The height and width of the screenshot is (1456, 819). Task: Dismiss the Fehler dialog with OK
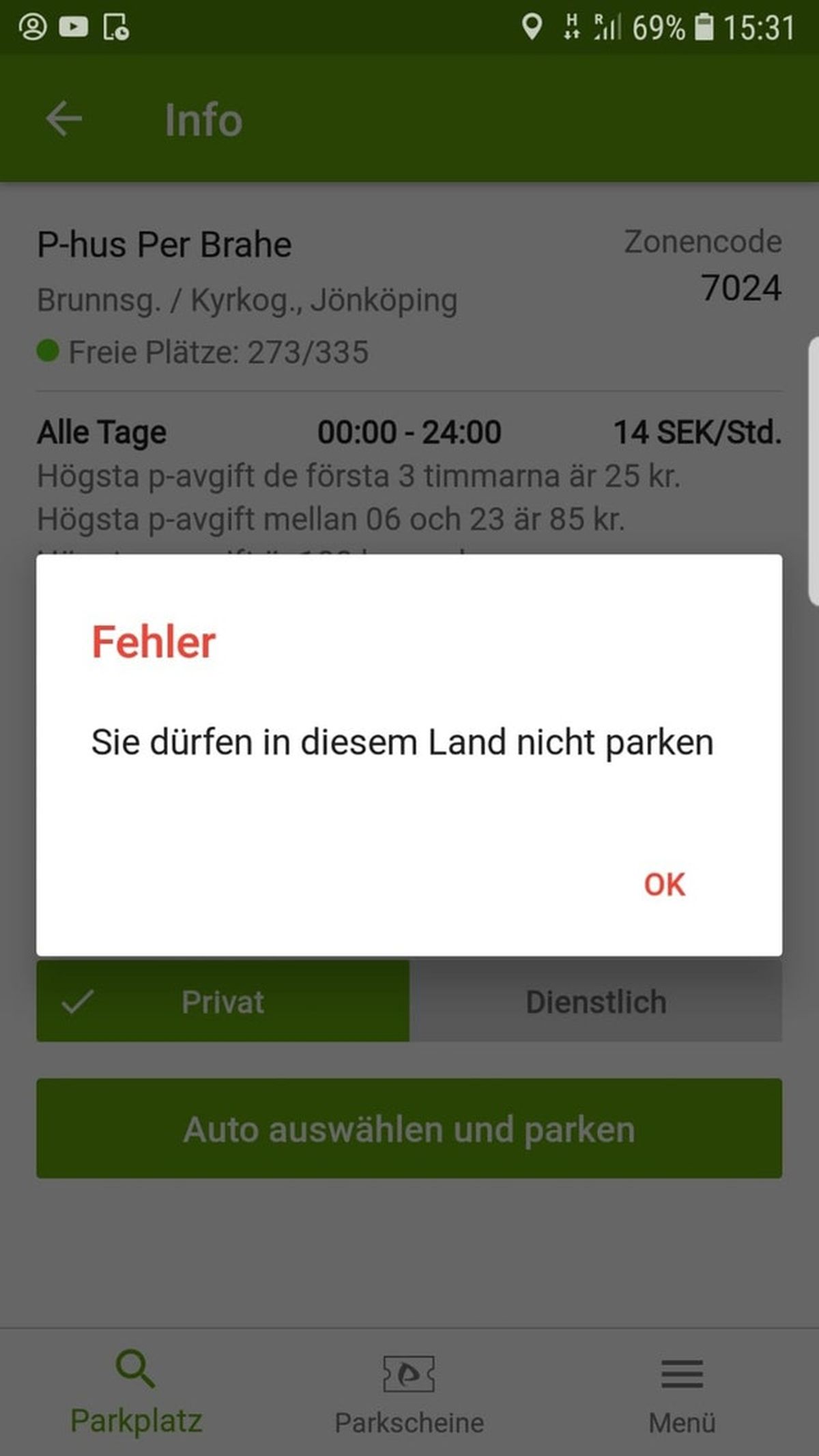(664, 885)
